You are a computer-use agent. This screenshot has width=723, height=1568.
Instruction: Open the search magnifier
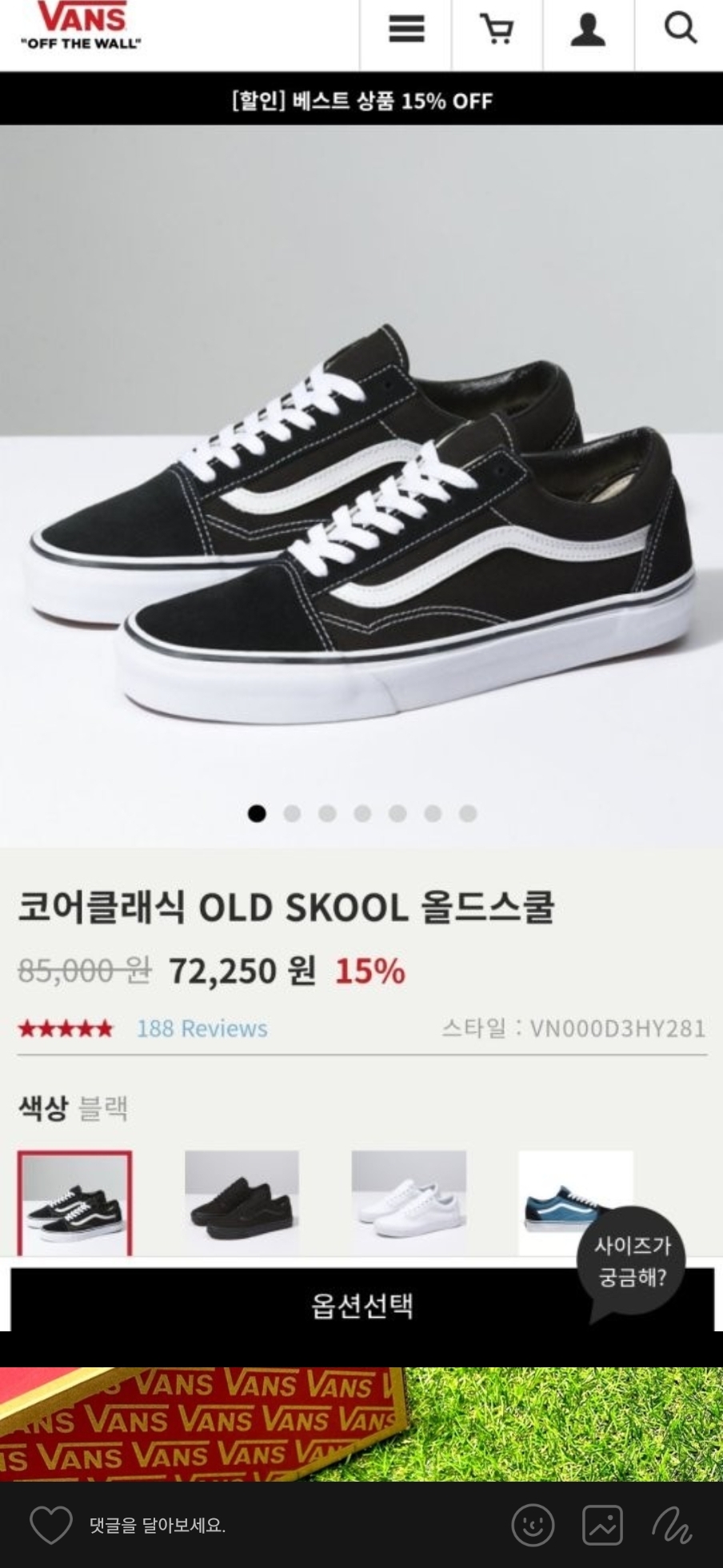pyautogui.click(x=680, y=29)
